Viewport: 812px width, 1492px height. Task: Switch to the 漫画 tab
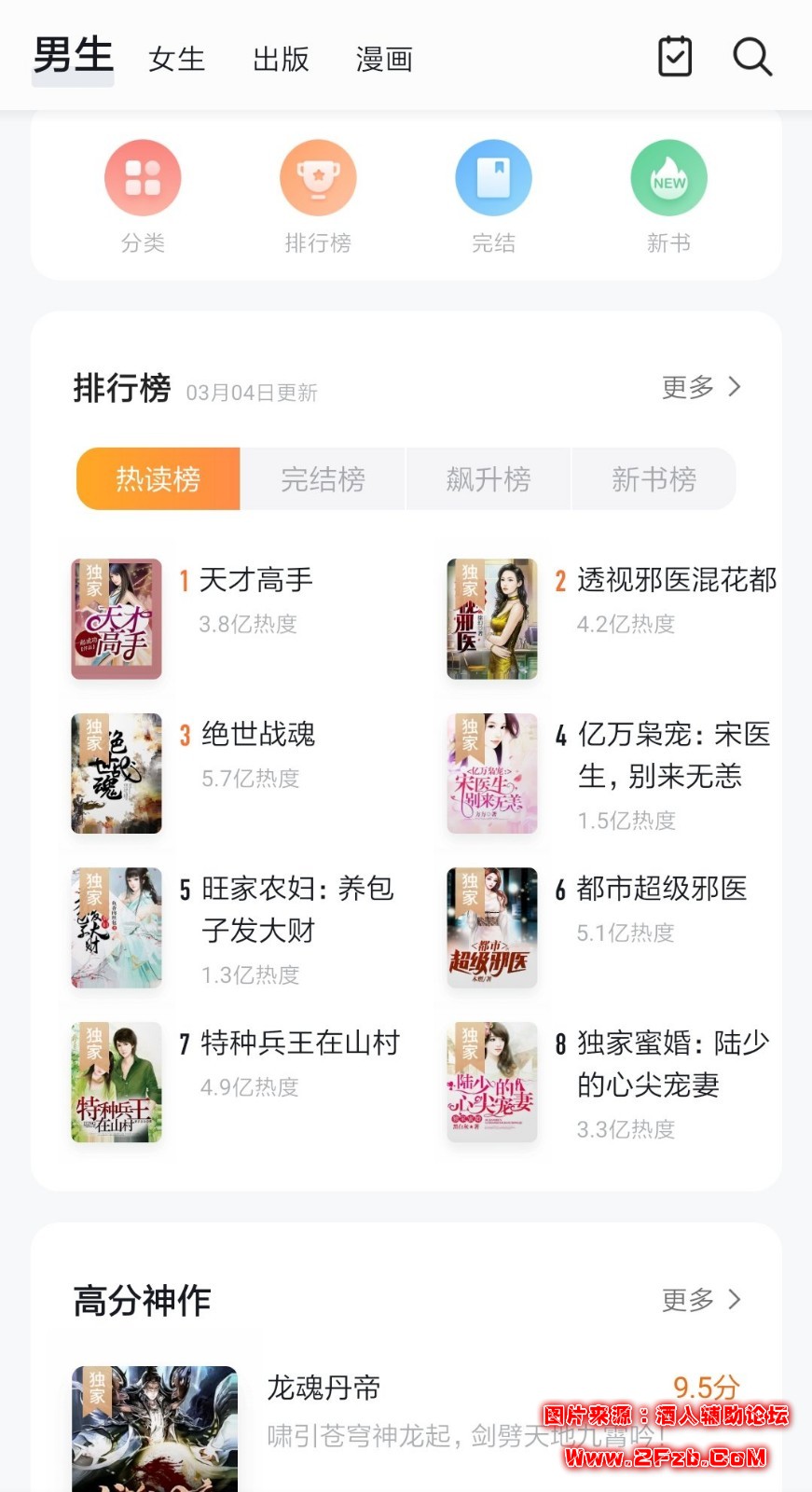click(x=384, y=59)
